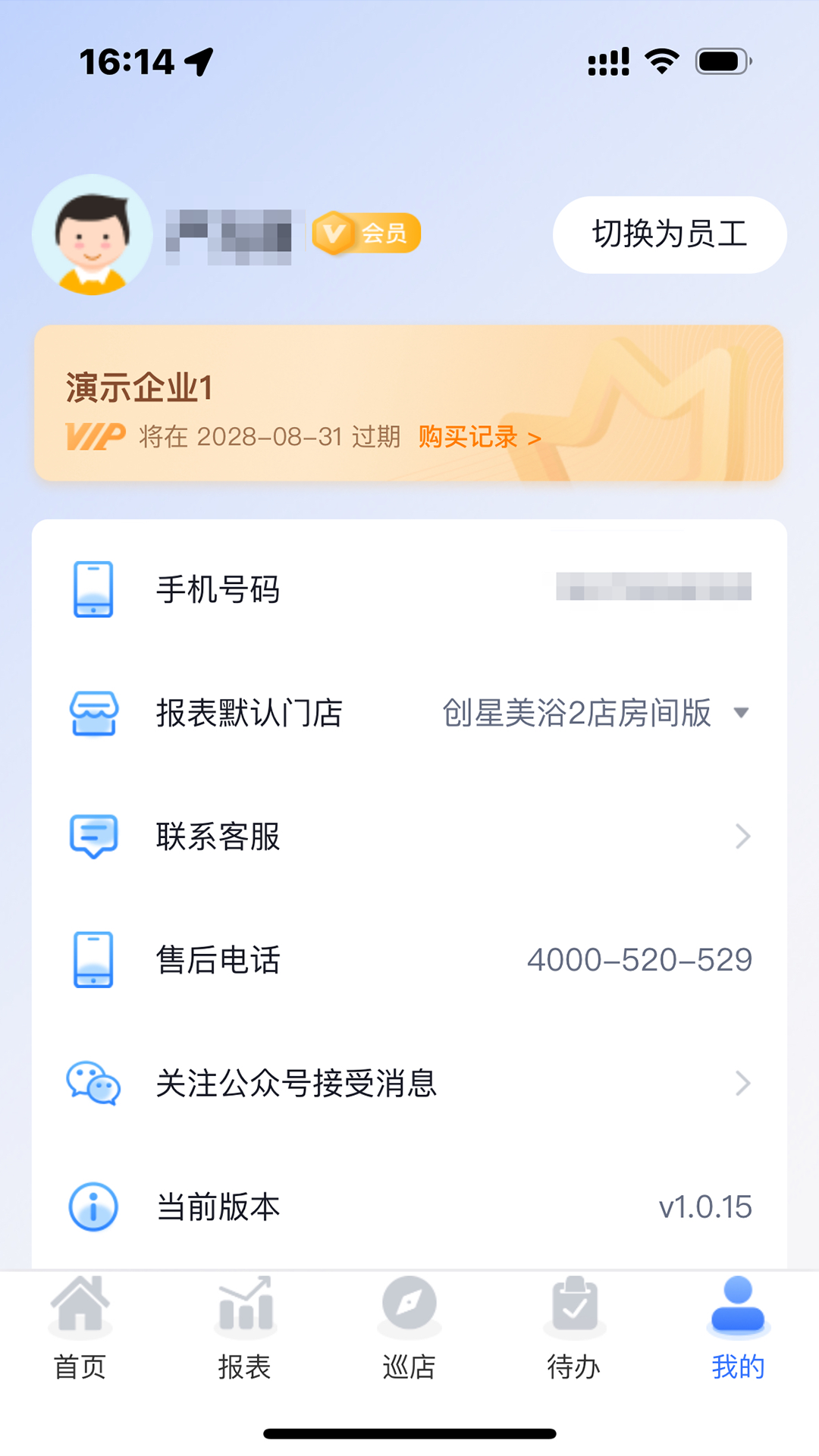The width and height of the screenshot is (819, 1456).
Task: Click the store icon beside 报表默认门店
Action: pos(93,713)
